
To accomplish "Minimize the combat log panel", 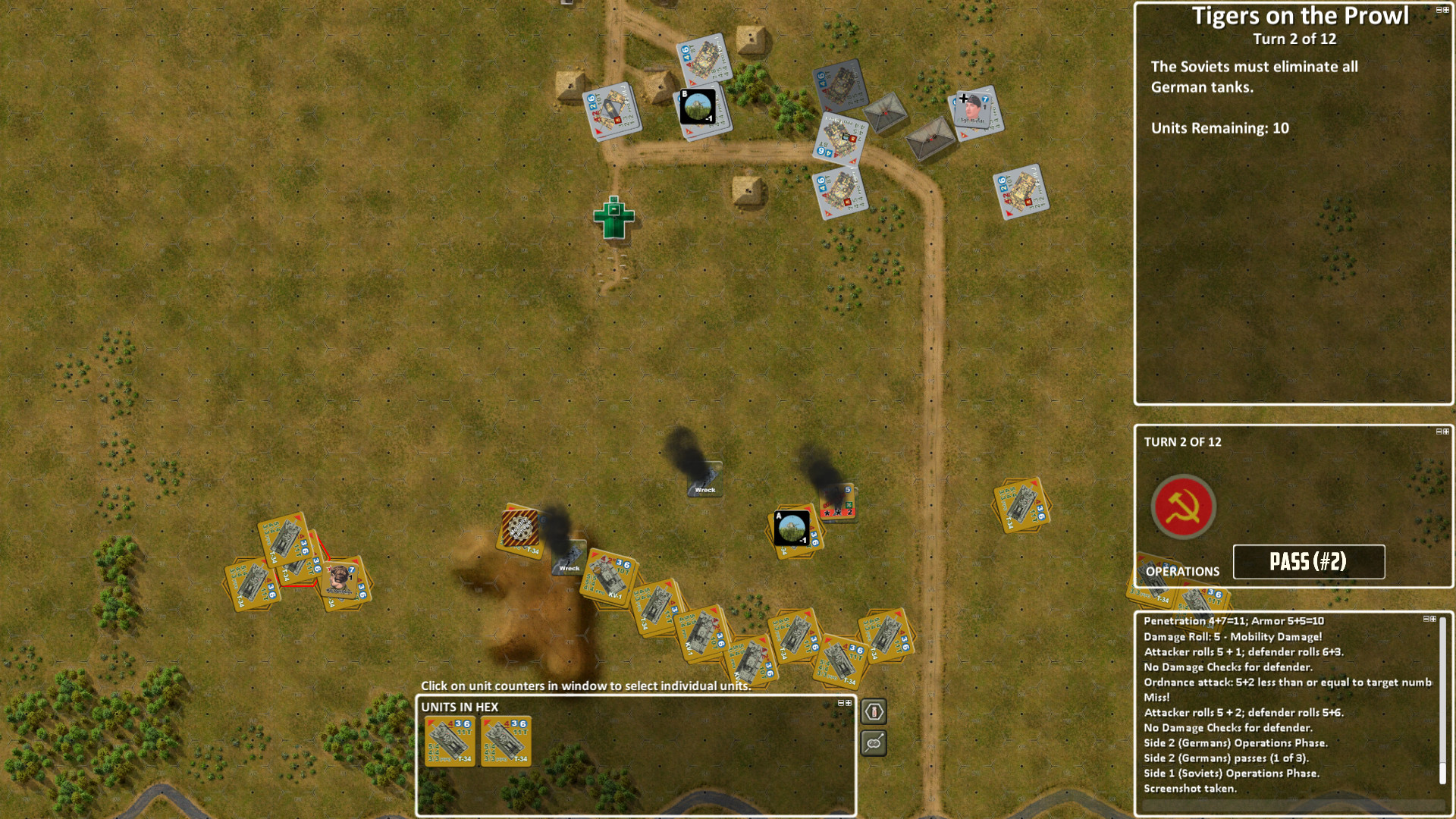I will click(1425, 619).
